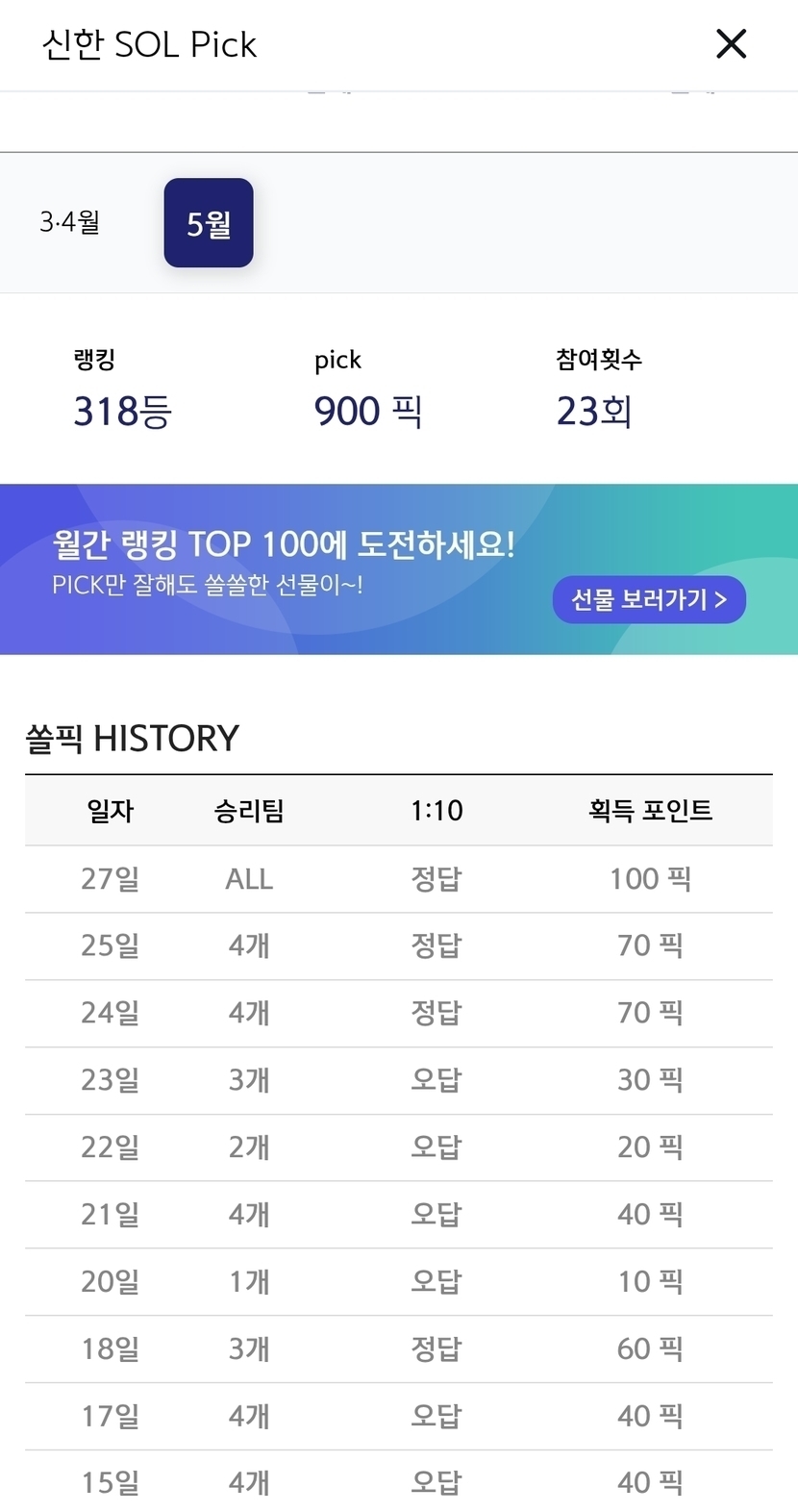798x1512 pixels.
Task: Switch to the 3·4월 tab
Action: point(69,222)
